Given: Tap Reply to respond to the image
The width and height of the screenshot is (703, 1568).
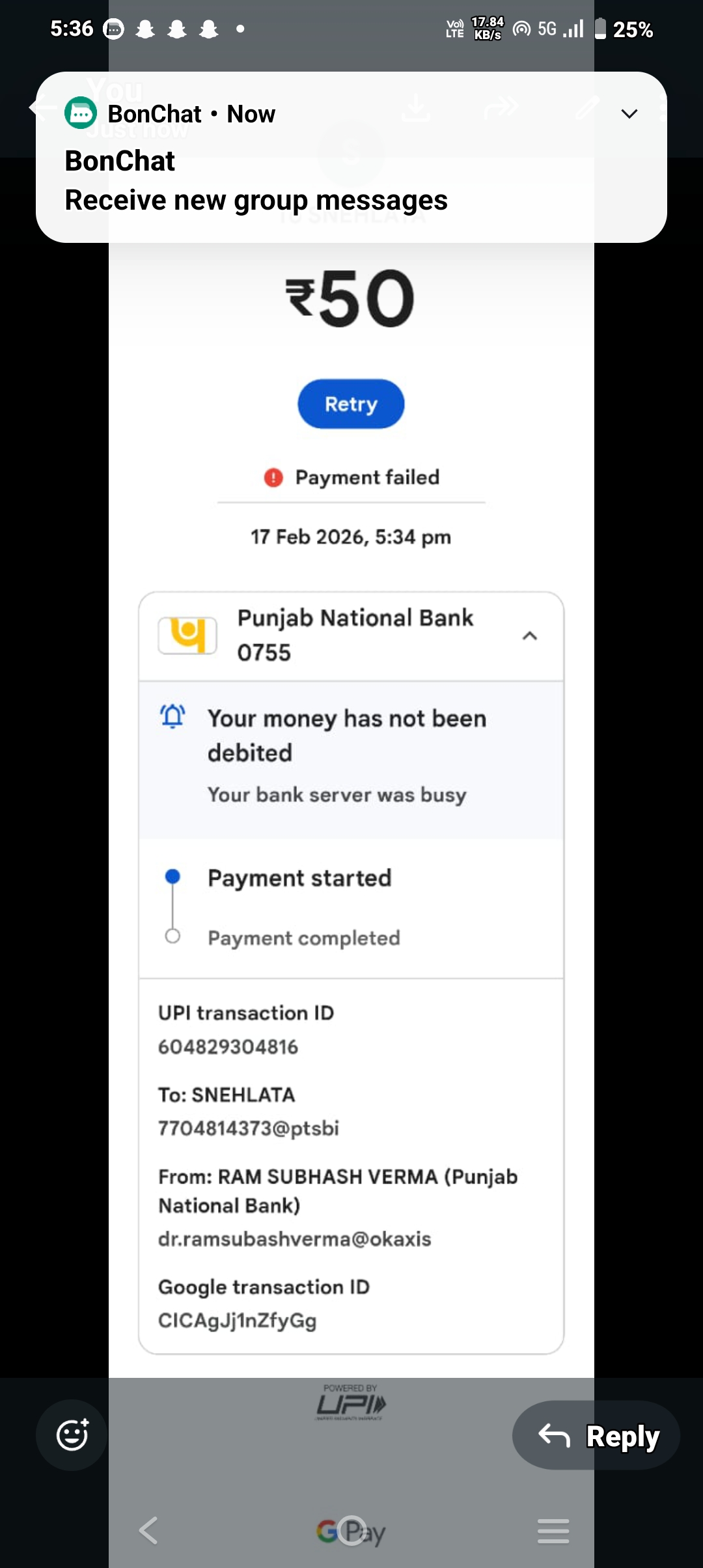Looking at the screenshot, I should tap(596, 1435).
